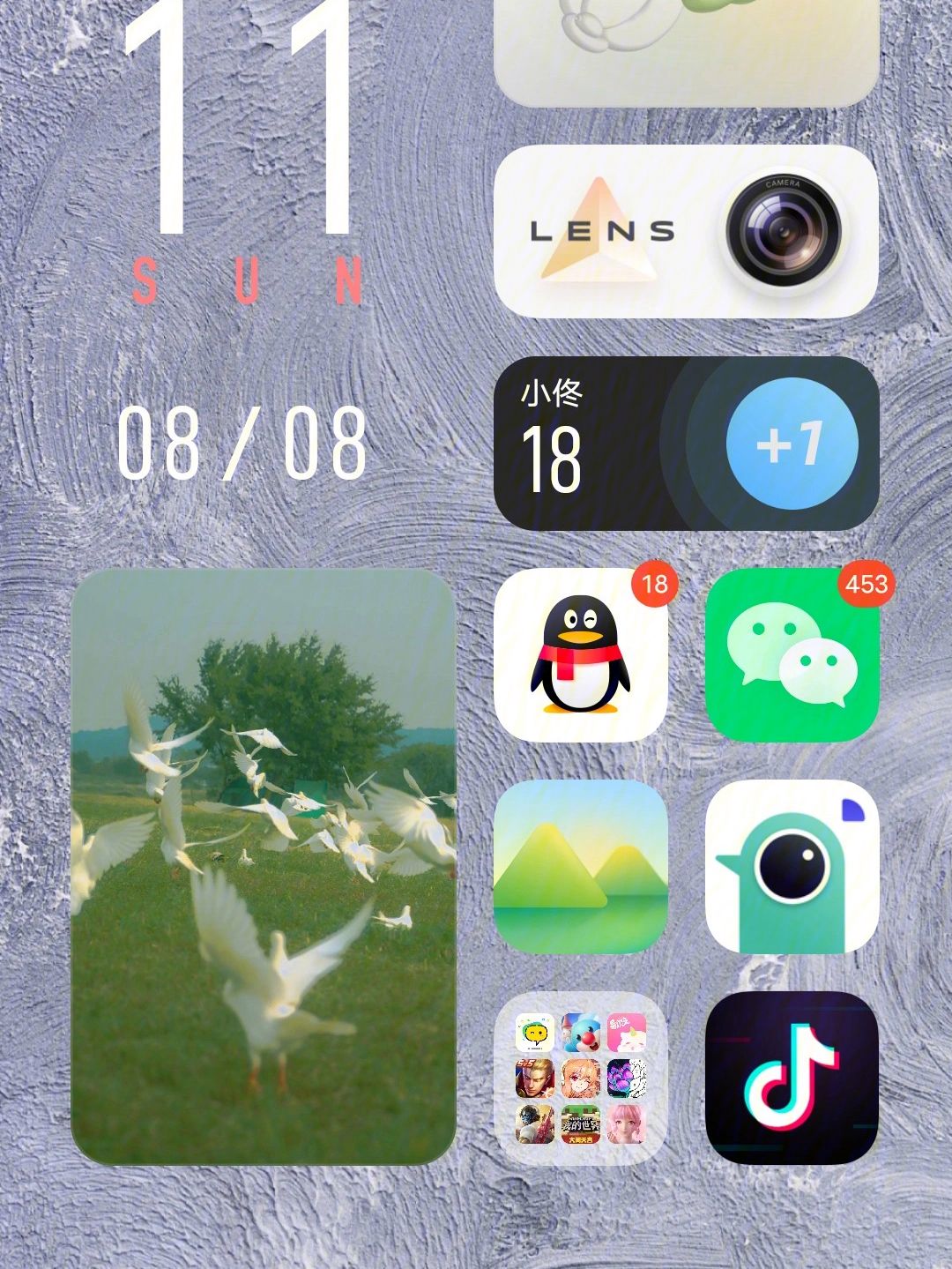The height and width of the screenshot is (1269, 952).
Task: Open the gallery app with mountains icon
Action: point(580,866)
